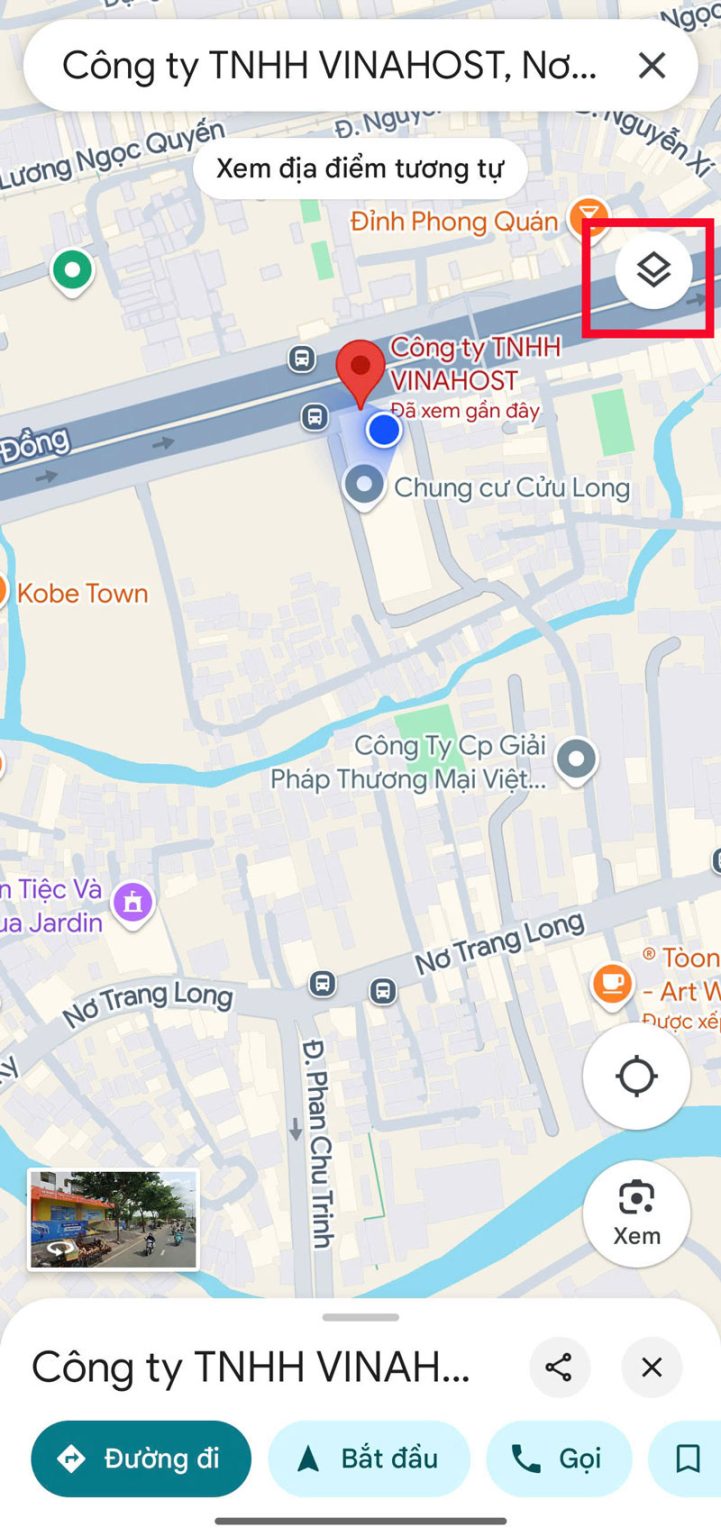Viewport: 721px width, 1536px height.
Task: Open Lens in Maps with the Xem camera icon
Action: point(637,1213)
